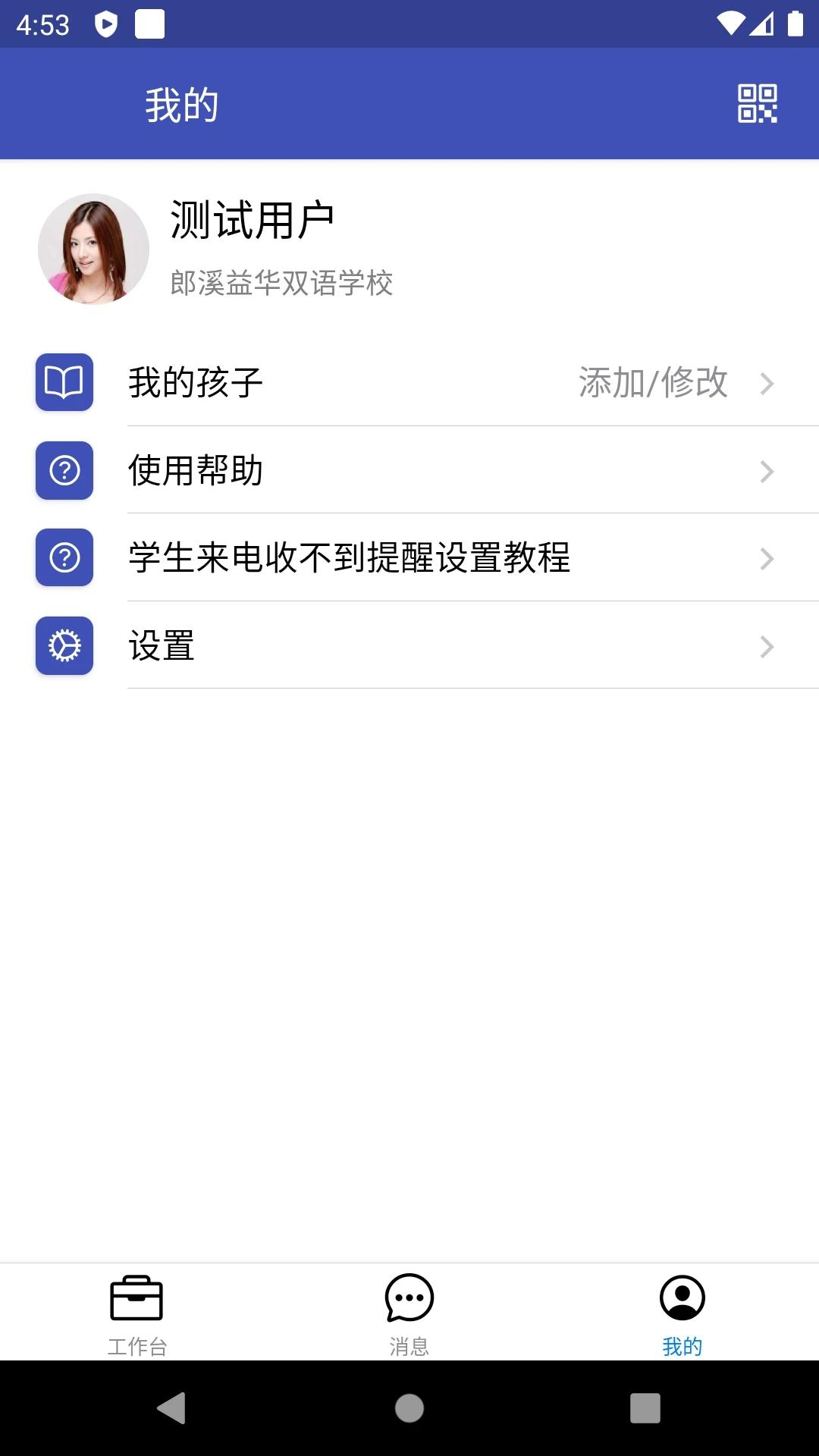819x1456 pixels.
Task: Click the 工作台 briefcase icon
Action: coord(138,1298)
